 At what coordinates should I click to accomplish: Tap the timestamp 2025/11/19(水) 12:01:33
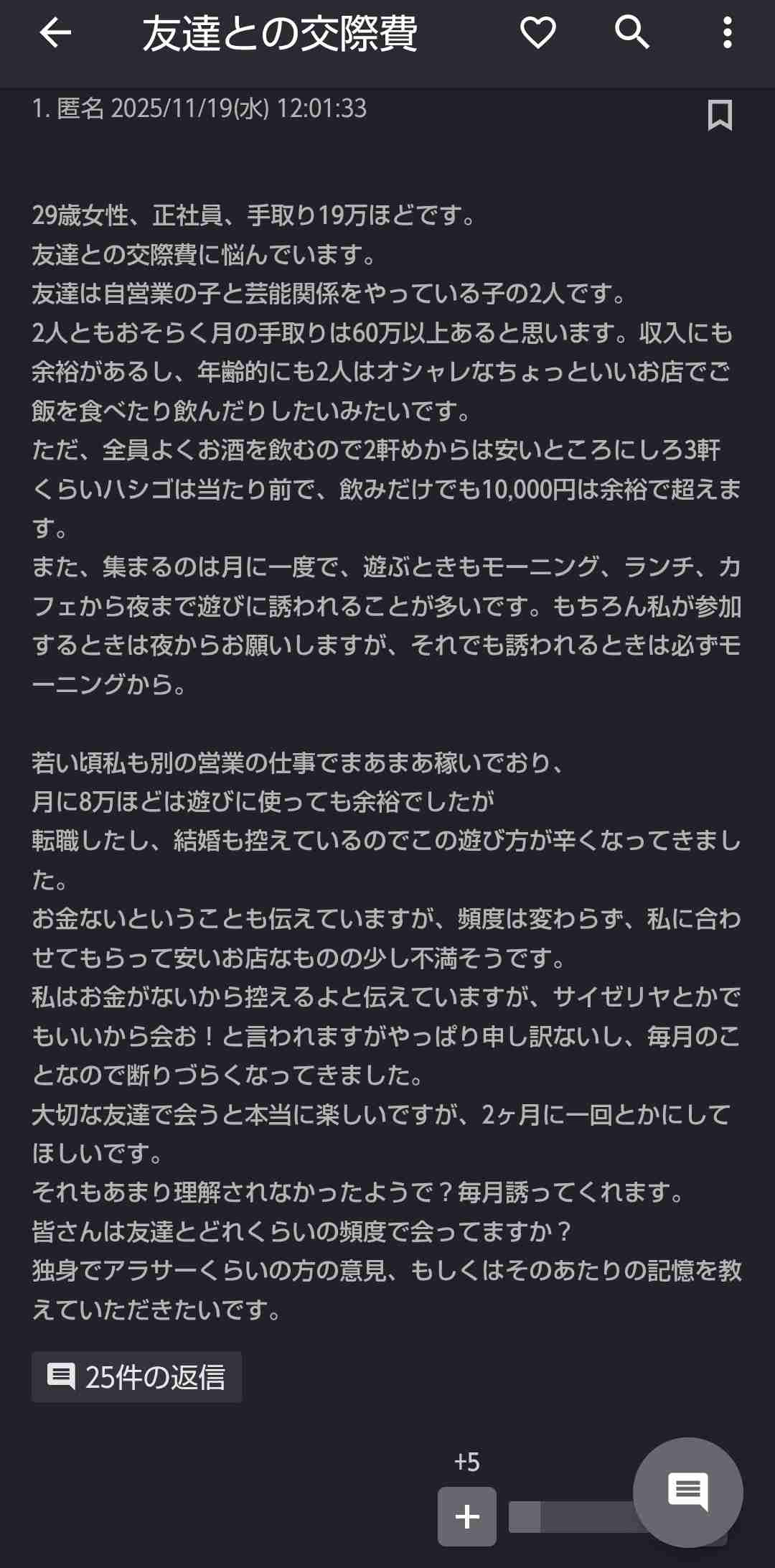coord(237,109)
